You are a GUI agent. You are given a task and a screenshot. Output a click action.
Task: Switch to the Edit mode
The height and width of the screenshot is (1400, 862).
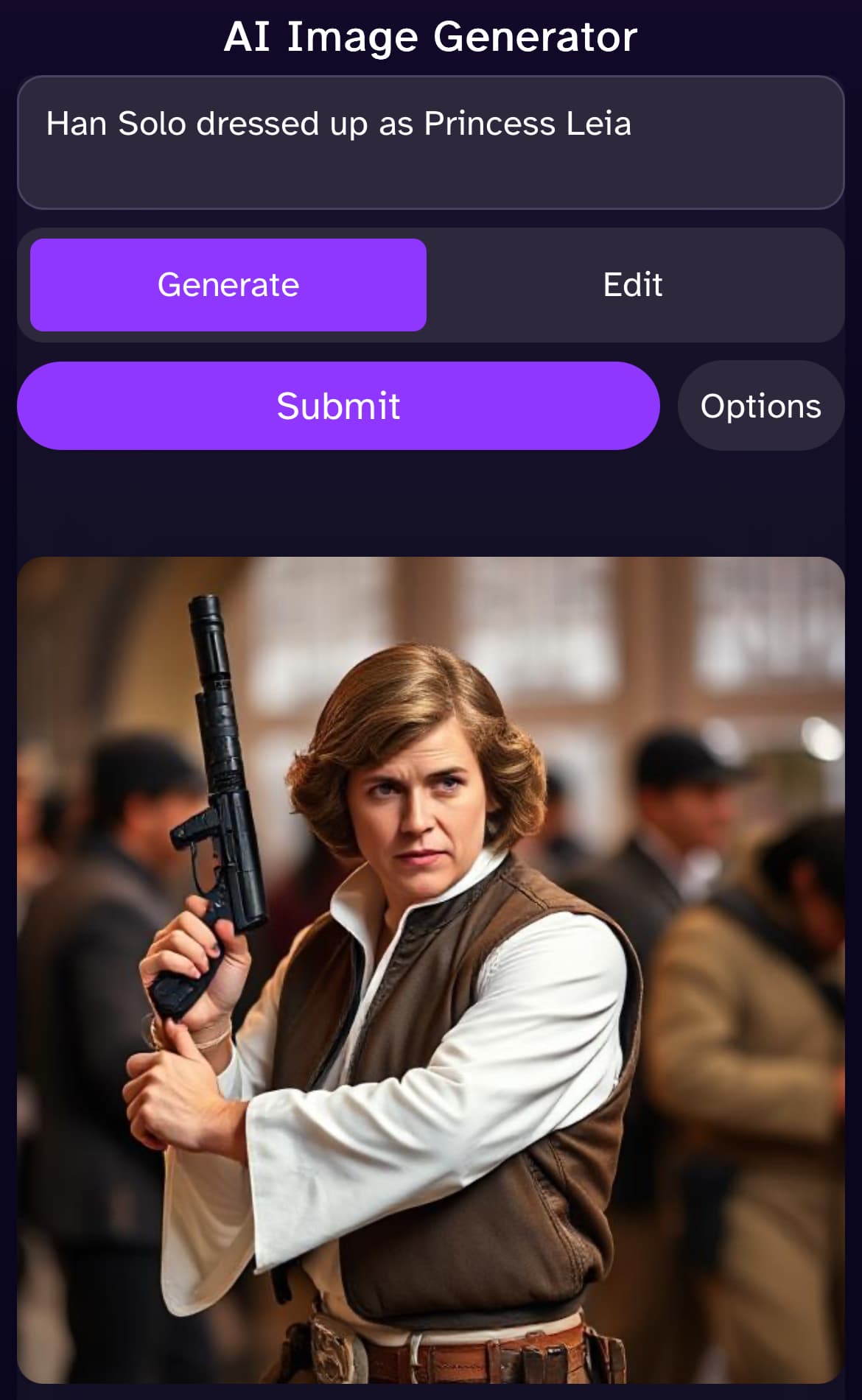pyautogui.click(x=632, y=285)
